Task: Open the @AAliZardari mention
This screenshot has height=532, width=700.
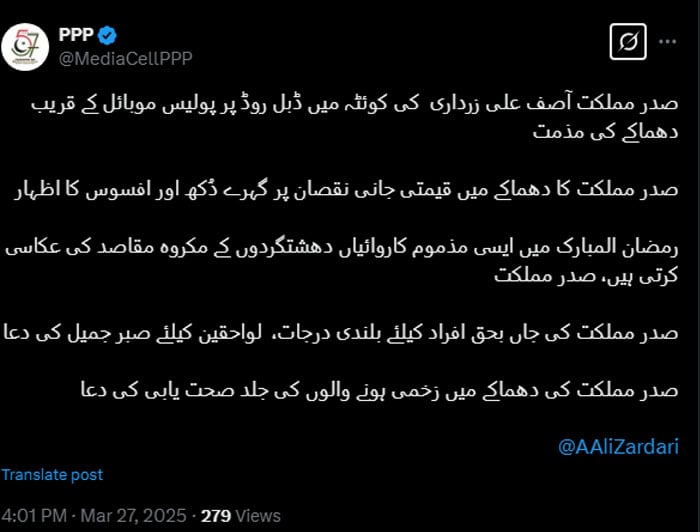Action: 617,445
